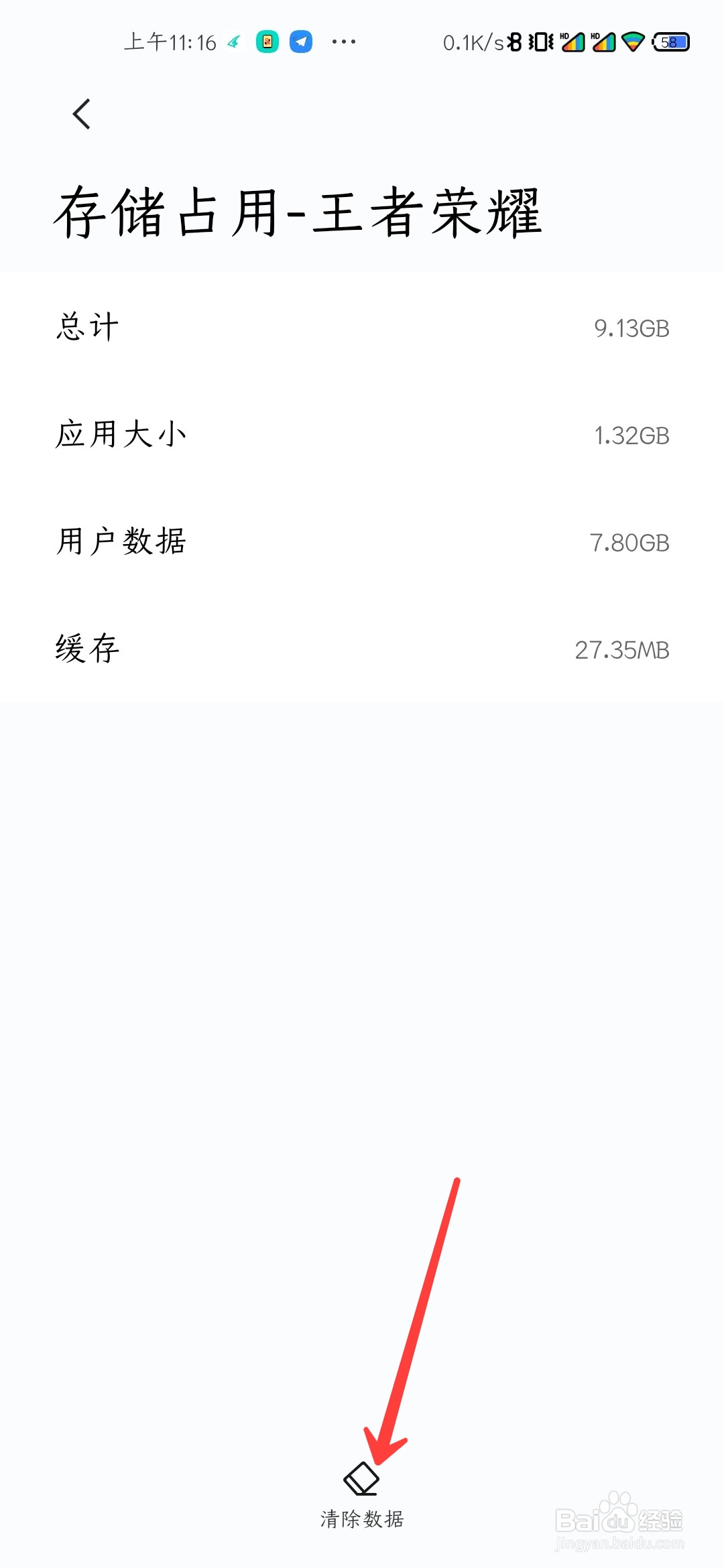Select the 用户数据 row showing 7.80GB

point(362,543)
